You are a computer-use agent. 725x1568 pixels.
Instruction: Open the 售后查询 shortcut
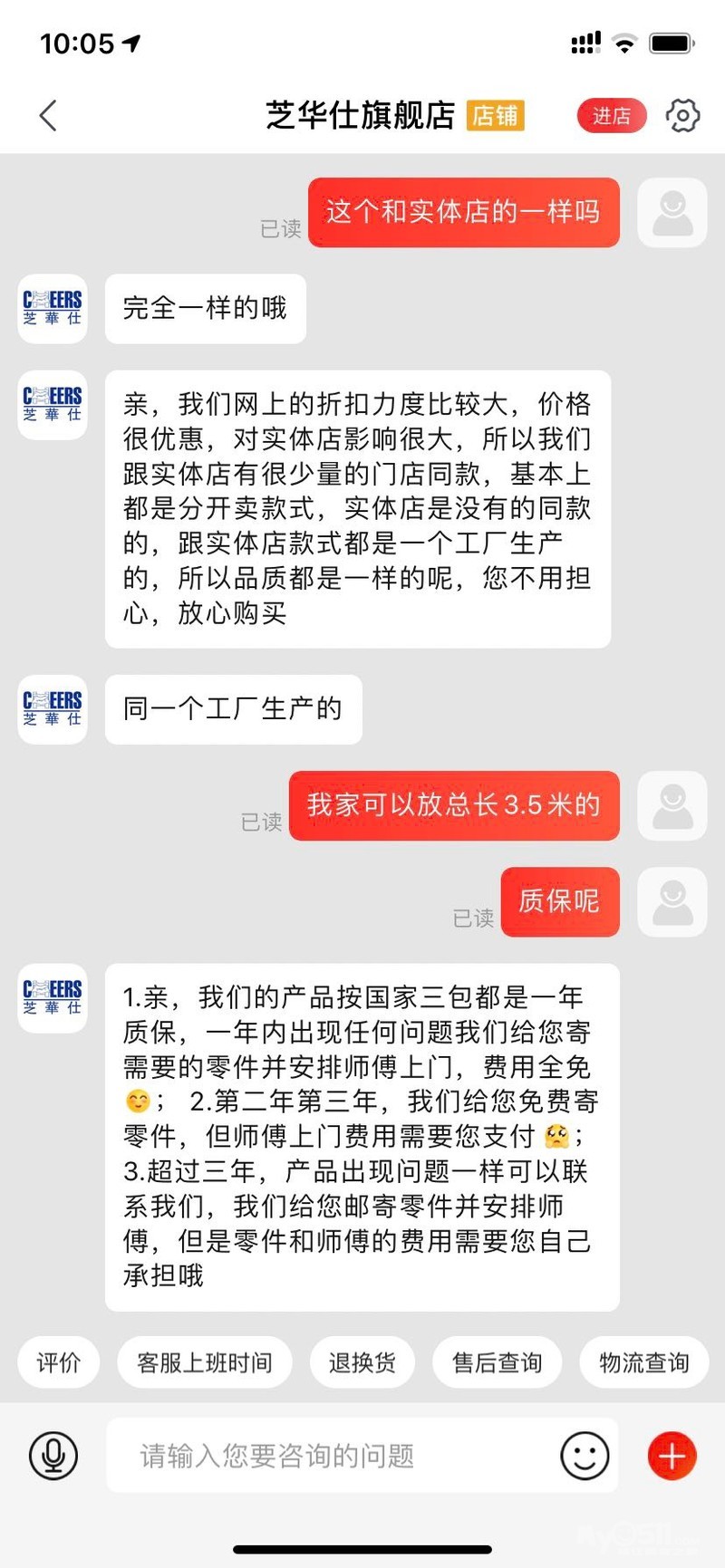pyautogui.click(x=497, y=1362)
